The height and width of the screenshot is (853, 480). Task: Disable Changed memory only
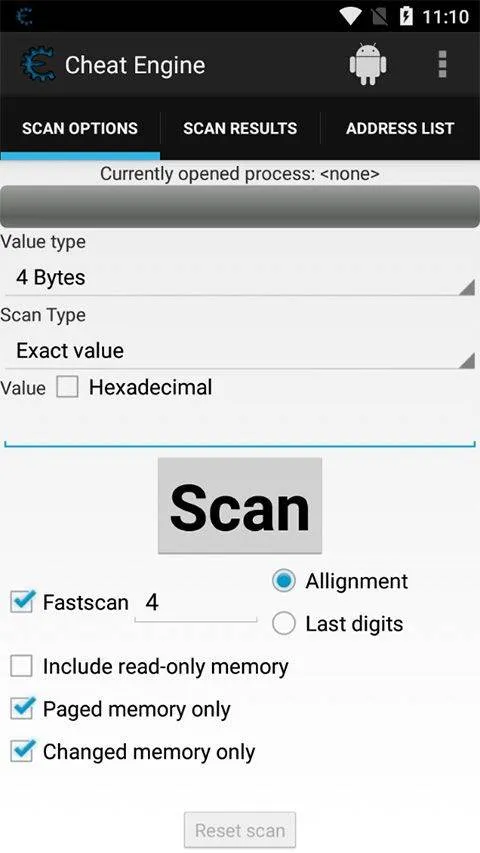tap(22, 751)
